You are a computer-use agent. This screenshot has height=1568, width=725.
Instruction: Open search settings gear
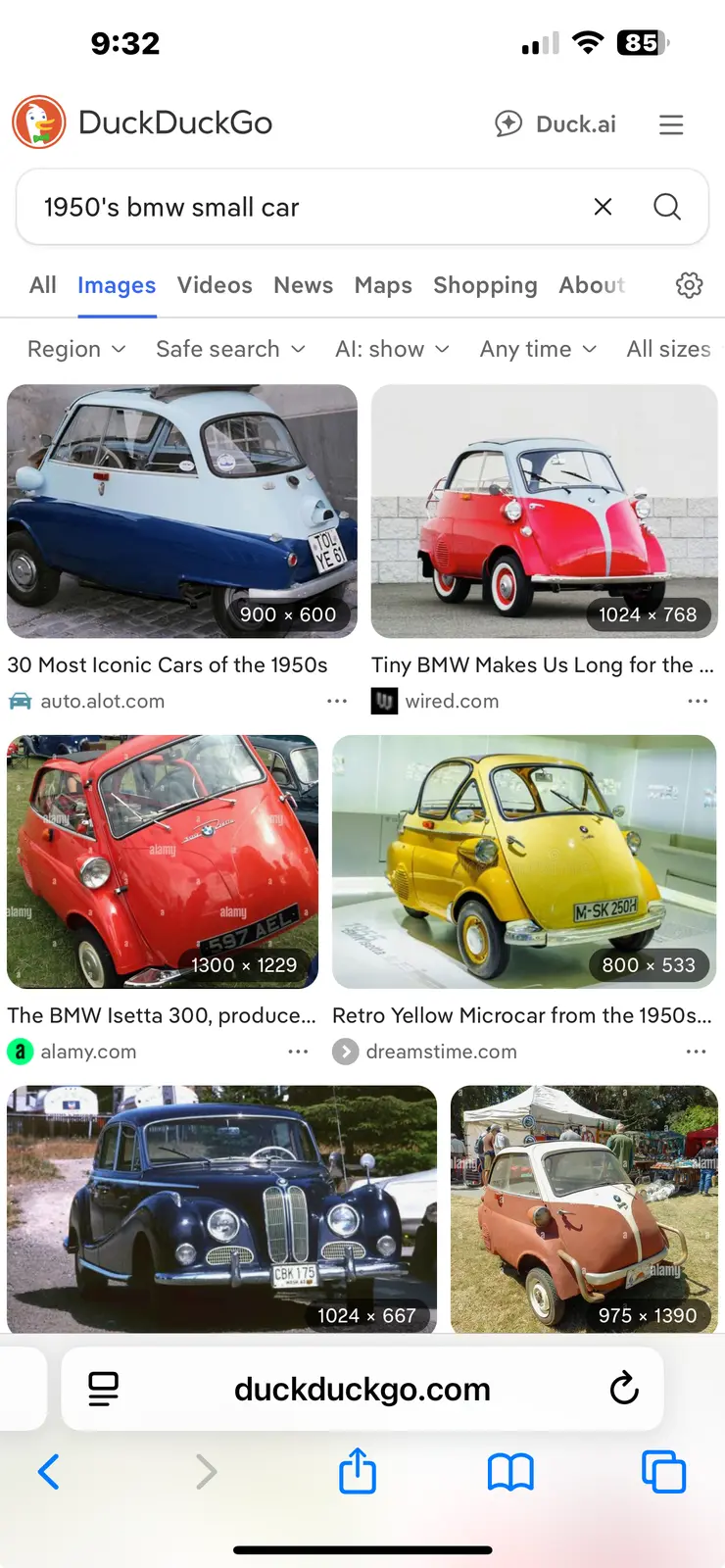pyautogui.click(x=690, y=285)
